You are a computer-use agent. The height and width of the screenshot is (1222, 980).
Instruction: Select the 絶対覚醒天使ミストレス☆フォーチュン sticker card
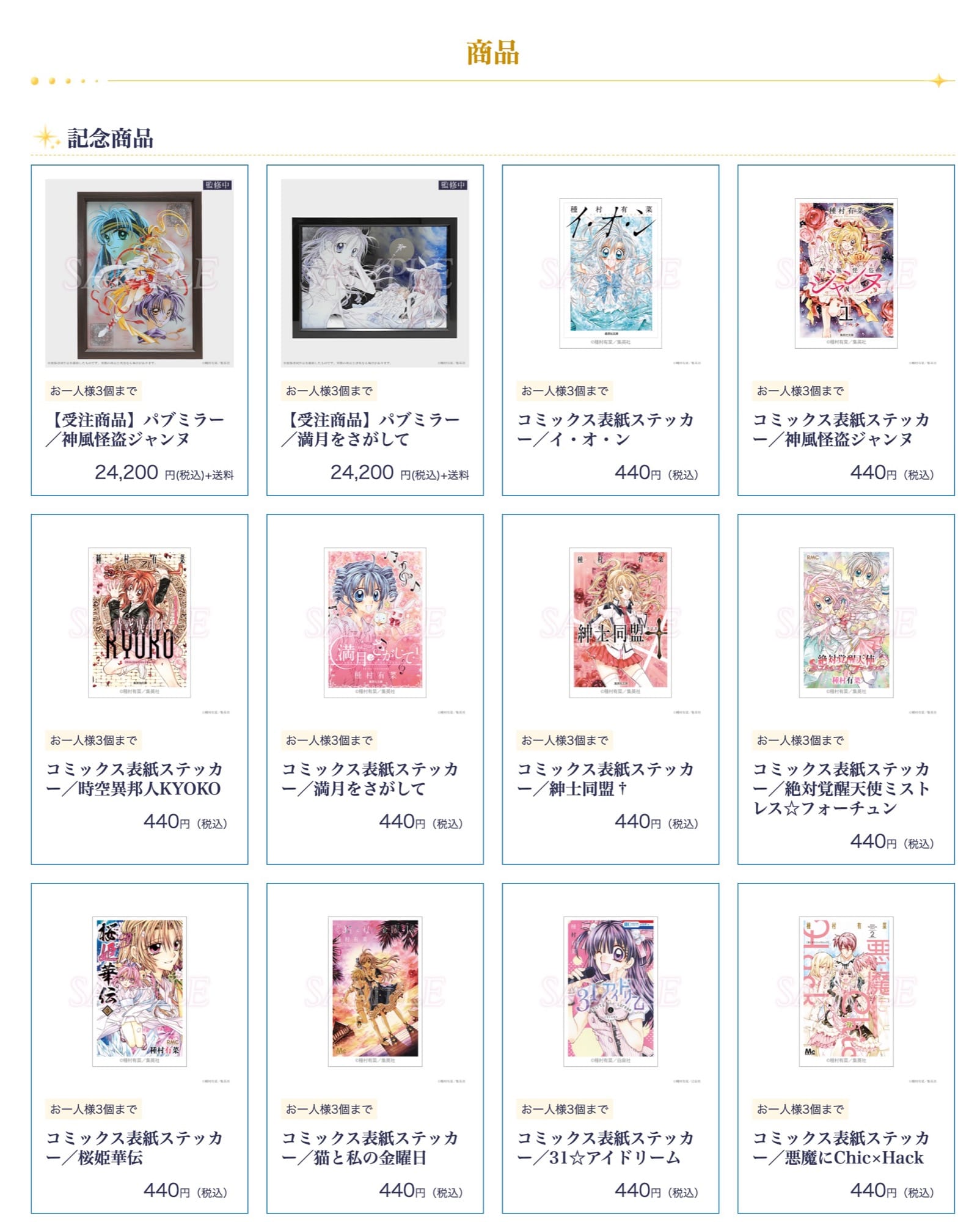[x=846, y=689]
